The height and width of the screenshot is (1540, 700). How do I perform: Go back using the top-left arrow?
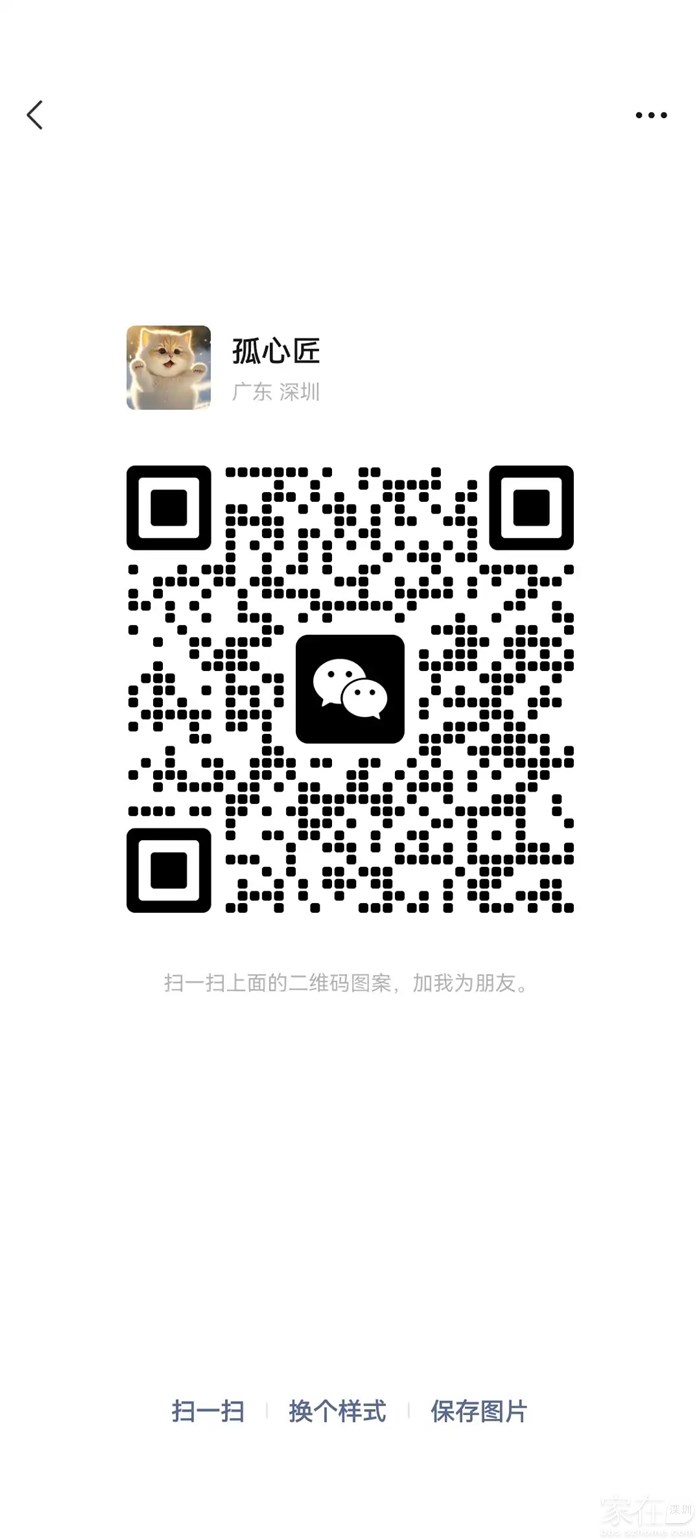(x=35, y=115)
